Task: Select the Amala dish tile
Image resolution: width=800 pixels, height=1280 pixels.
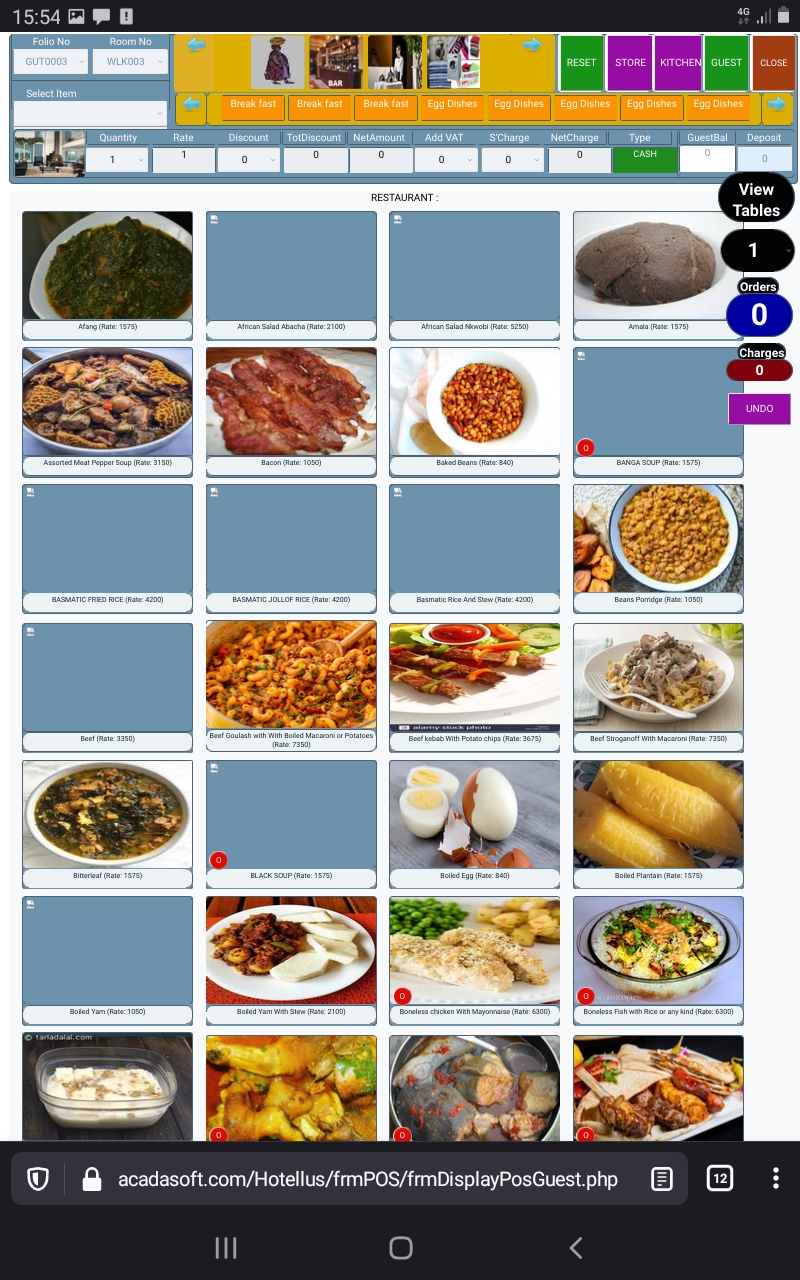Action: pos(658,266)
